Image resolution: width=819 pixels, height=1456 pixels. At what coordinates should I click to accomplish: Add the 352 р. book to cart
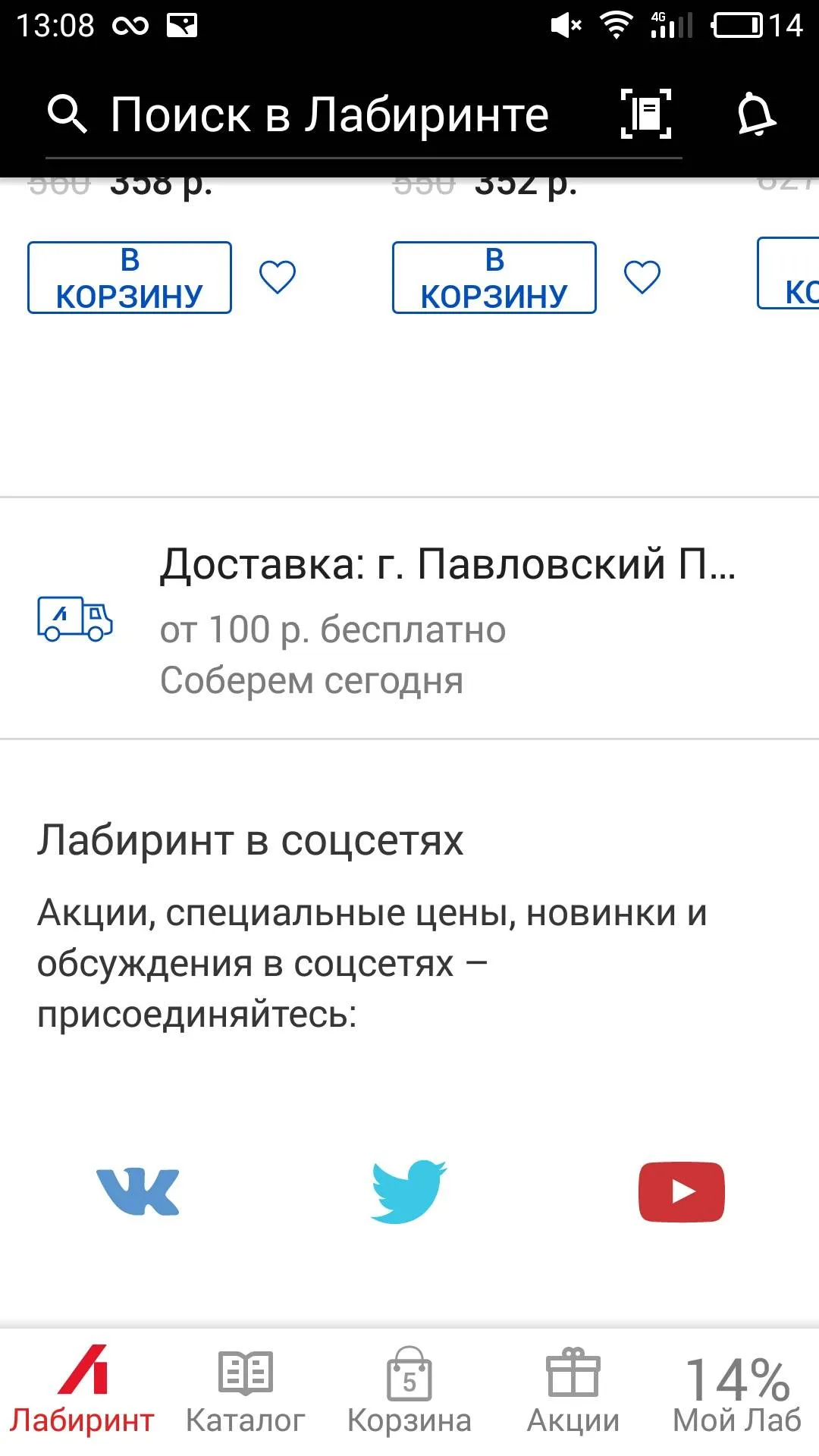coord(494,278)
